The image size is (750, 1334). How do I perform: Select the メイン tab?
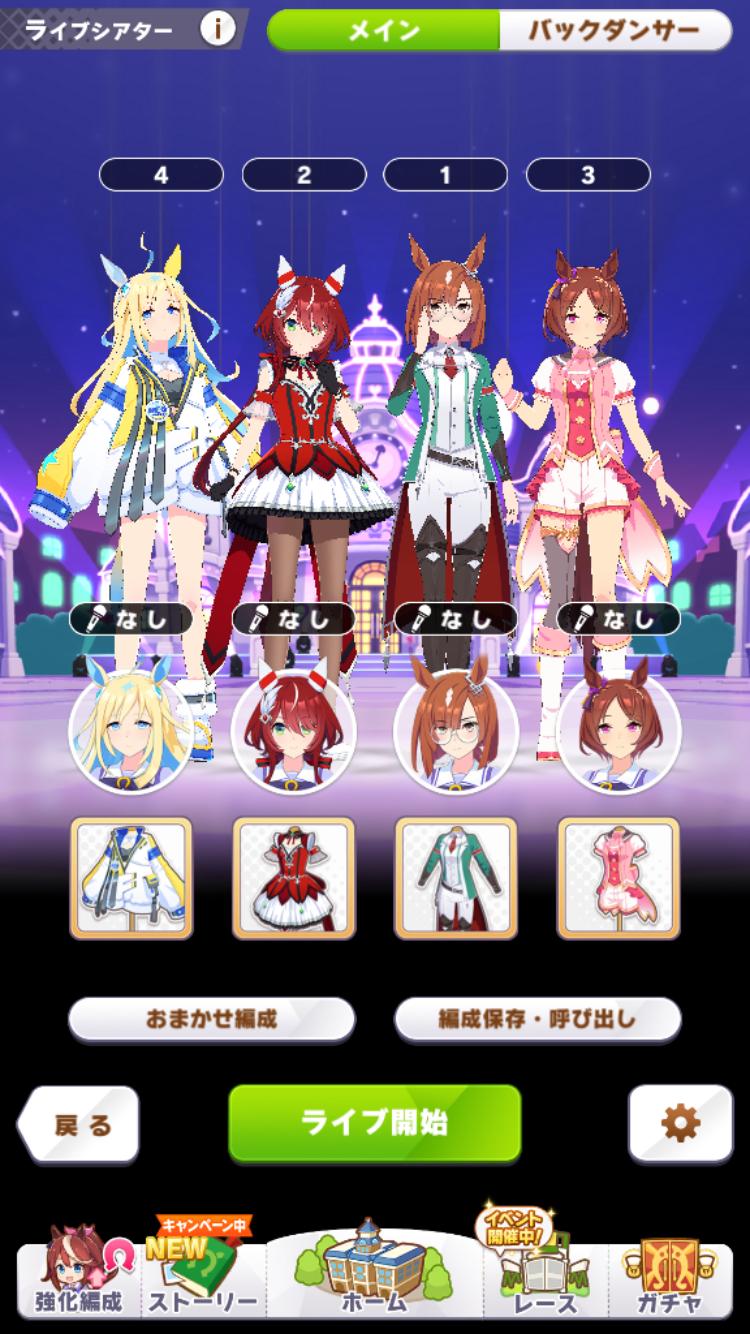(x=384, y=30)
